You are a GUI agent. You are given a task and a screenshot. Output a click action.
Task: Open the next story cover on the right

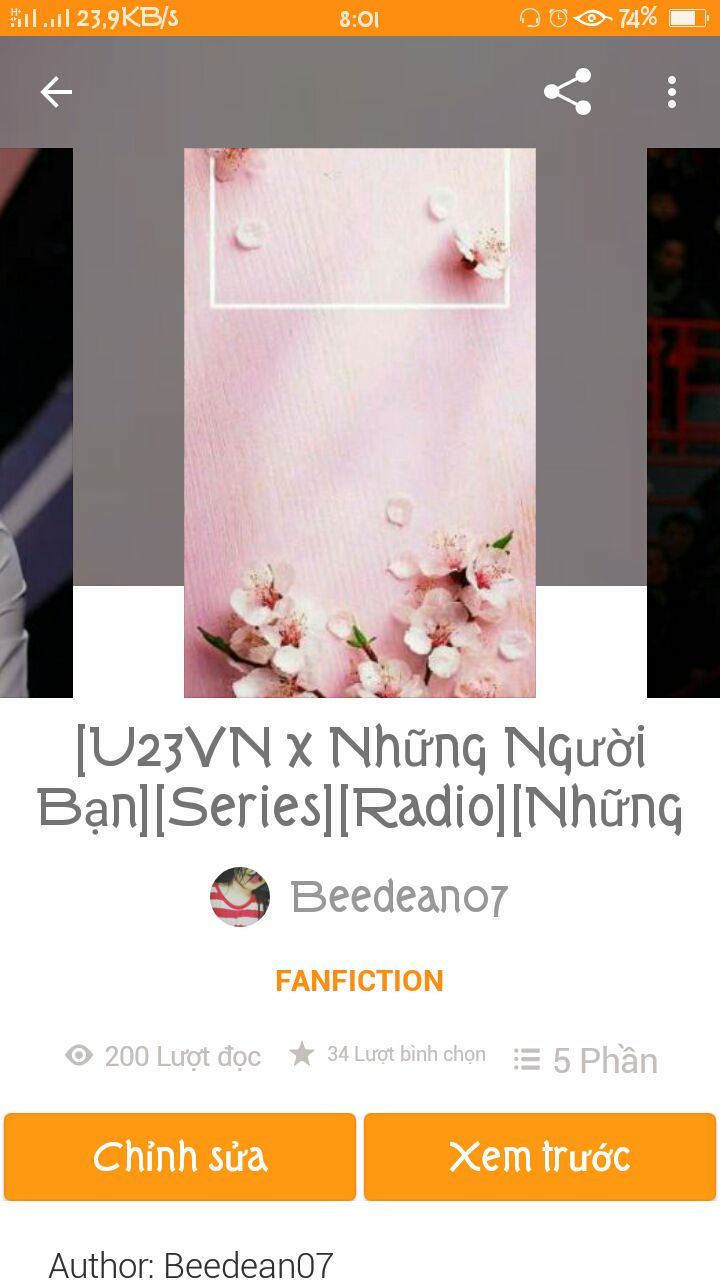(x=684, y=422)
